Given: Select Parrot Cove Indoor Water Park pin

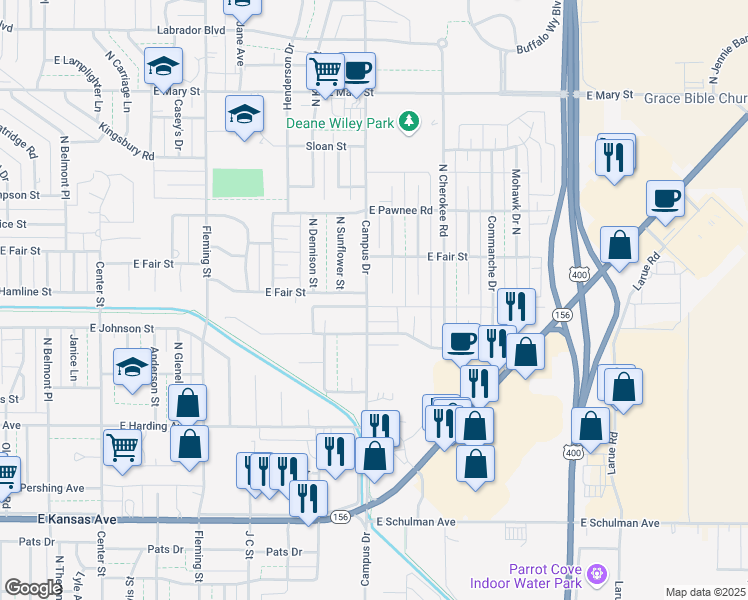Looking at the screenshot, I should point(597,574).
